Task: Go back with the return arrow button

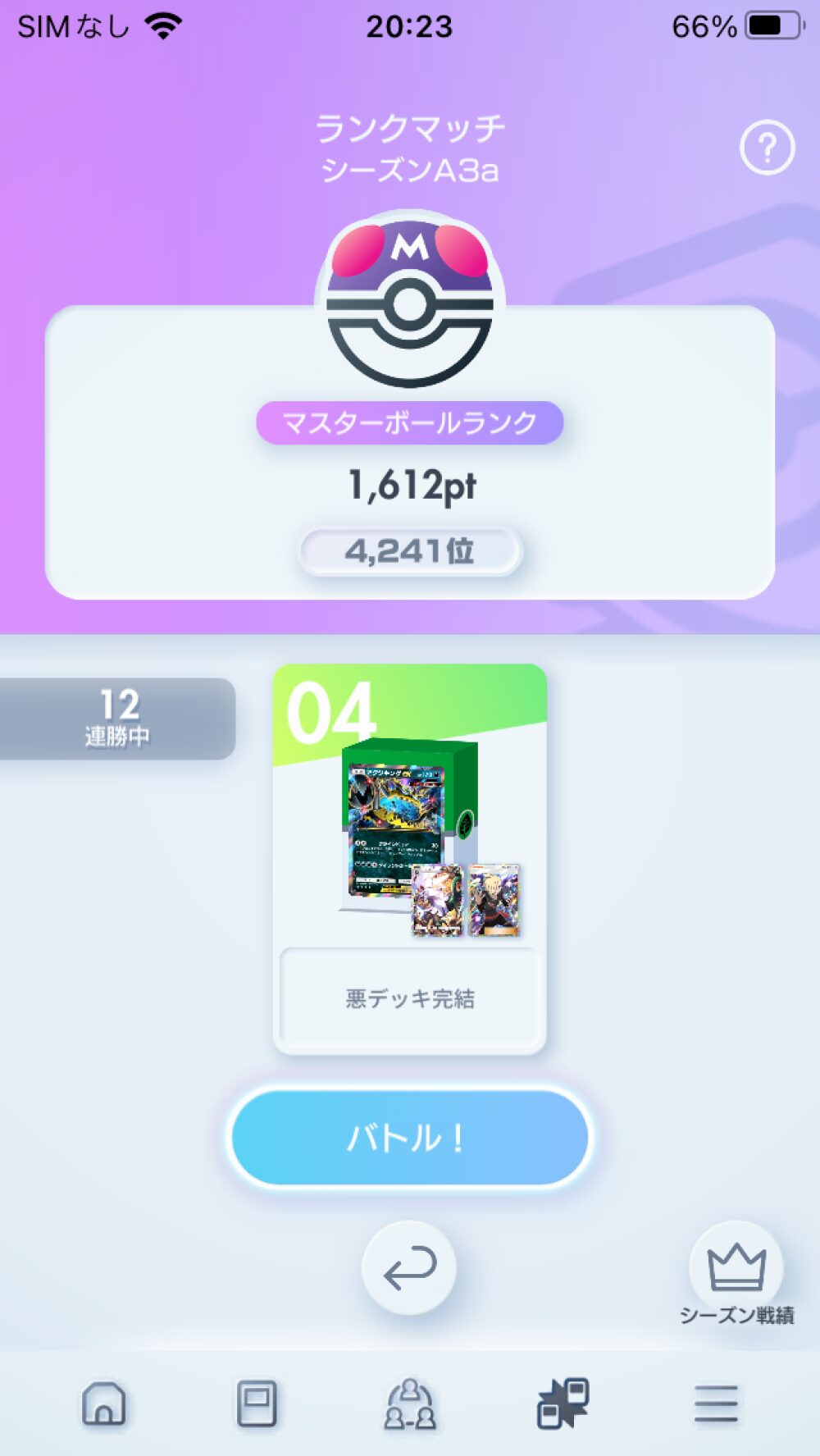Action: click(x=409, y=1267)
